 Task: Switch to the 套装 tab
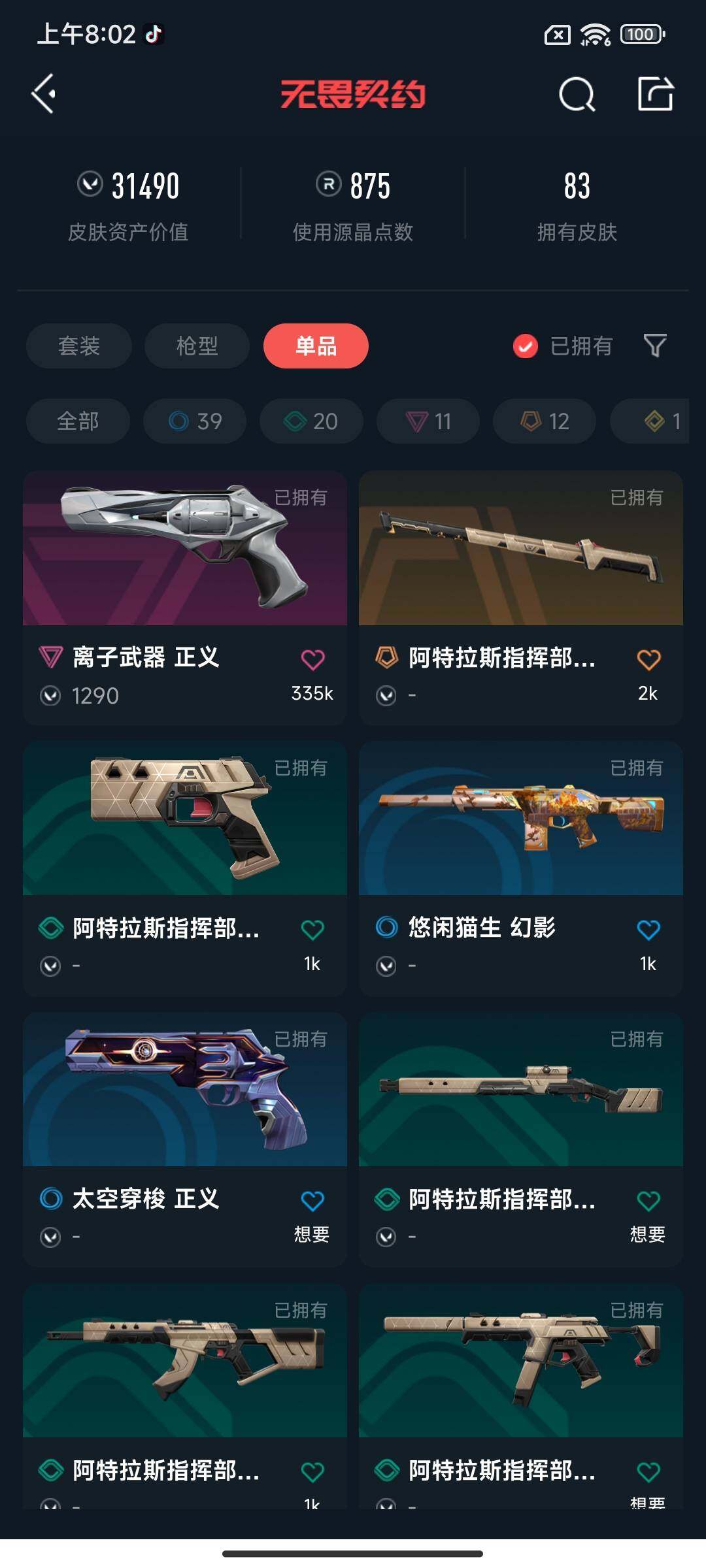click(78, 346)
